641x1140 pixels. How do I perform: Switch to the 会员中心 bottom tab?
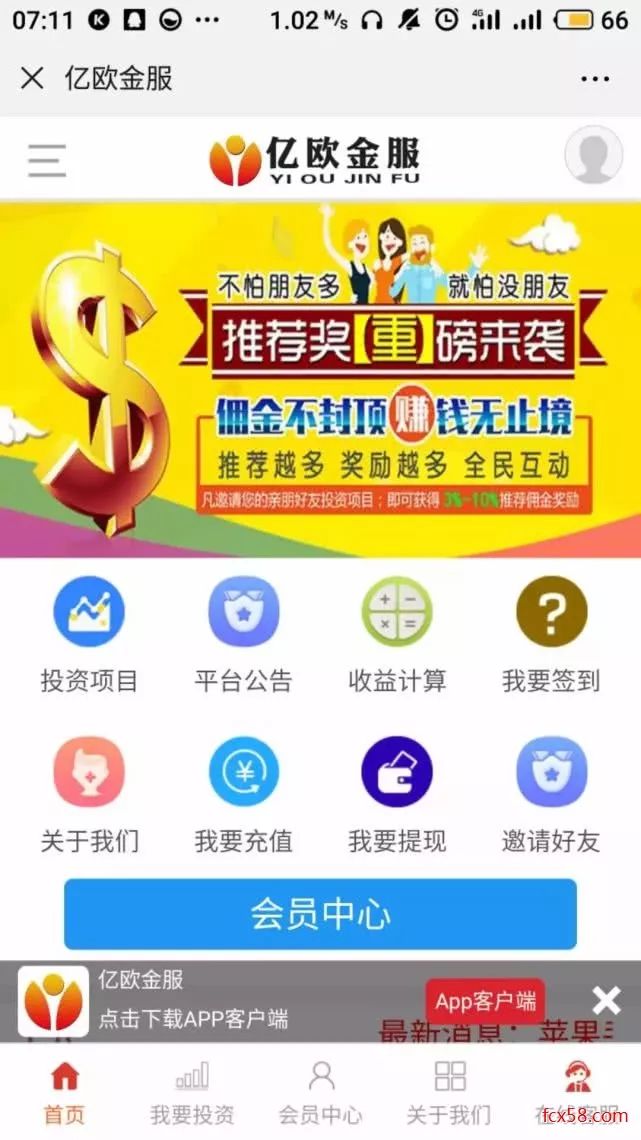click(x=320, y=1092)
